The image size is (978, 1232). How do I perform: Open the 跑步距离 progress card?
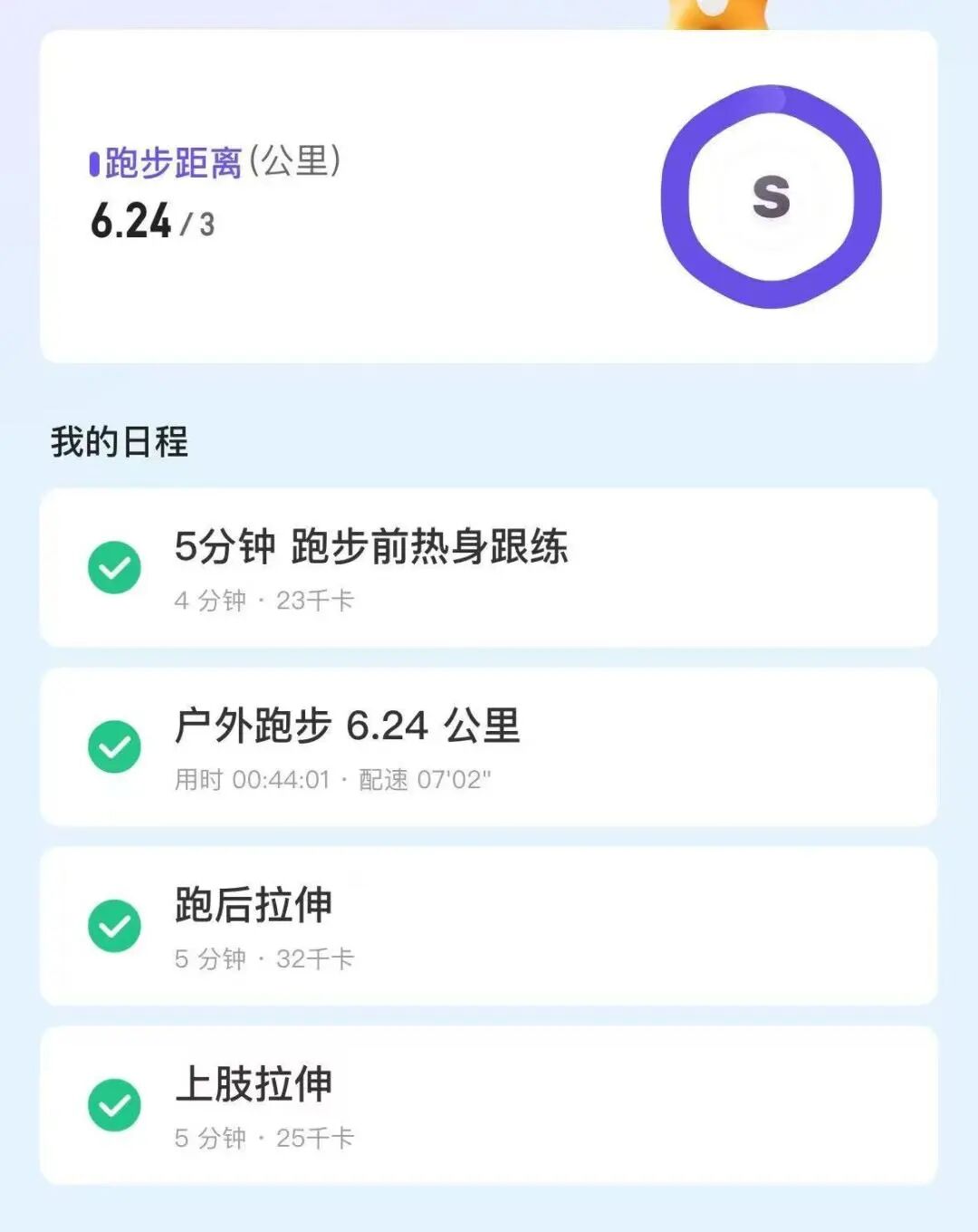[x=489, y=197]
